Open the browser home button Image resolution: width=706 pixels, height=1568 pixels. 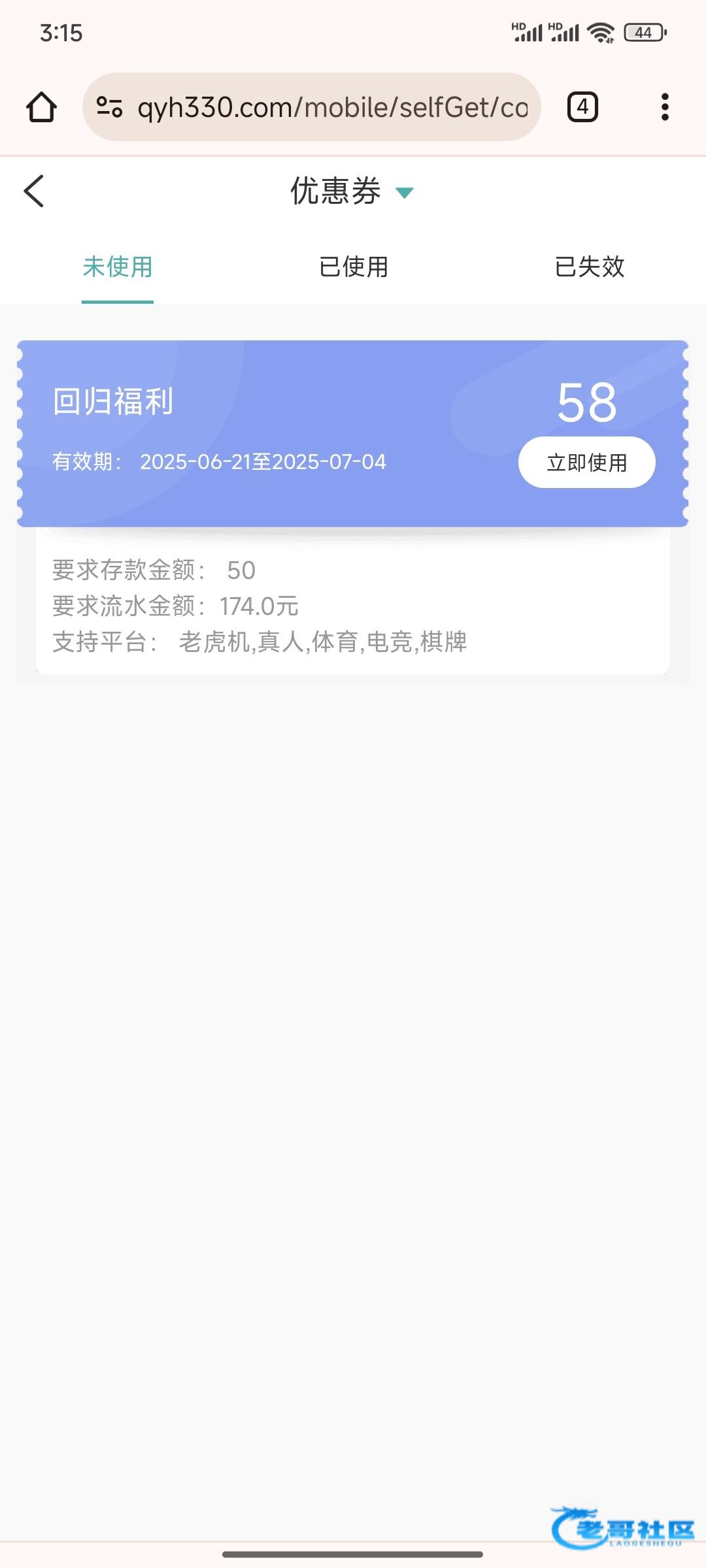point(41,107)
